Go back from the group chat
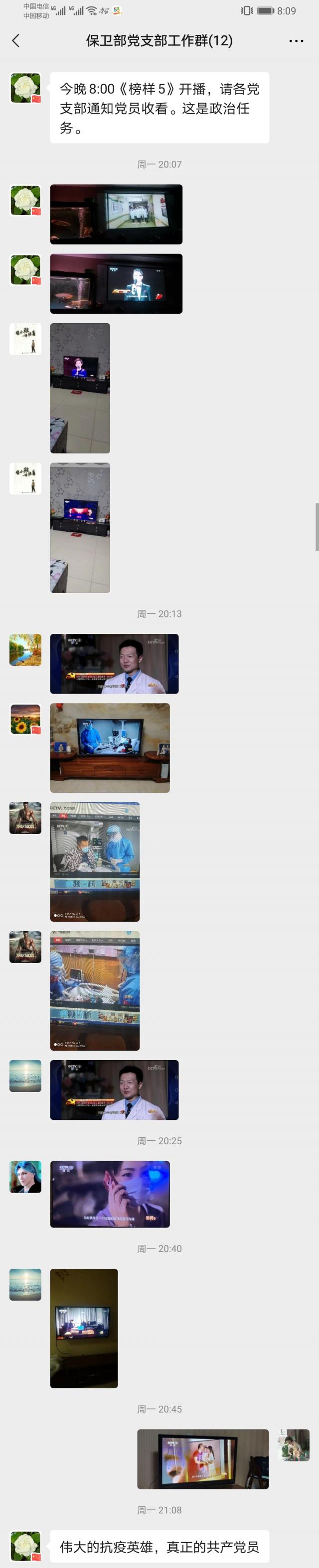319x1568 pixels. tap(16, 41)
